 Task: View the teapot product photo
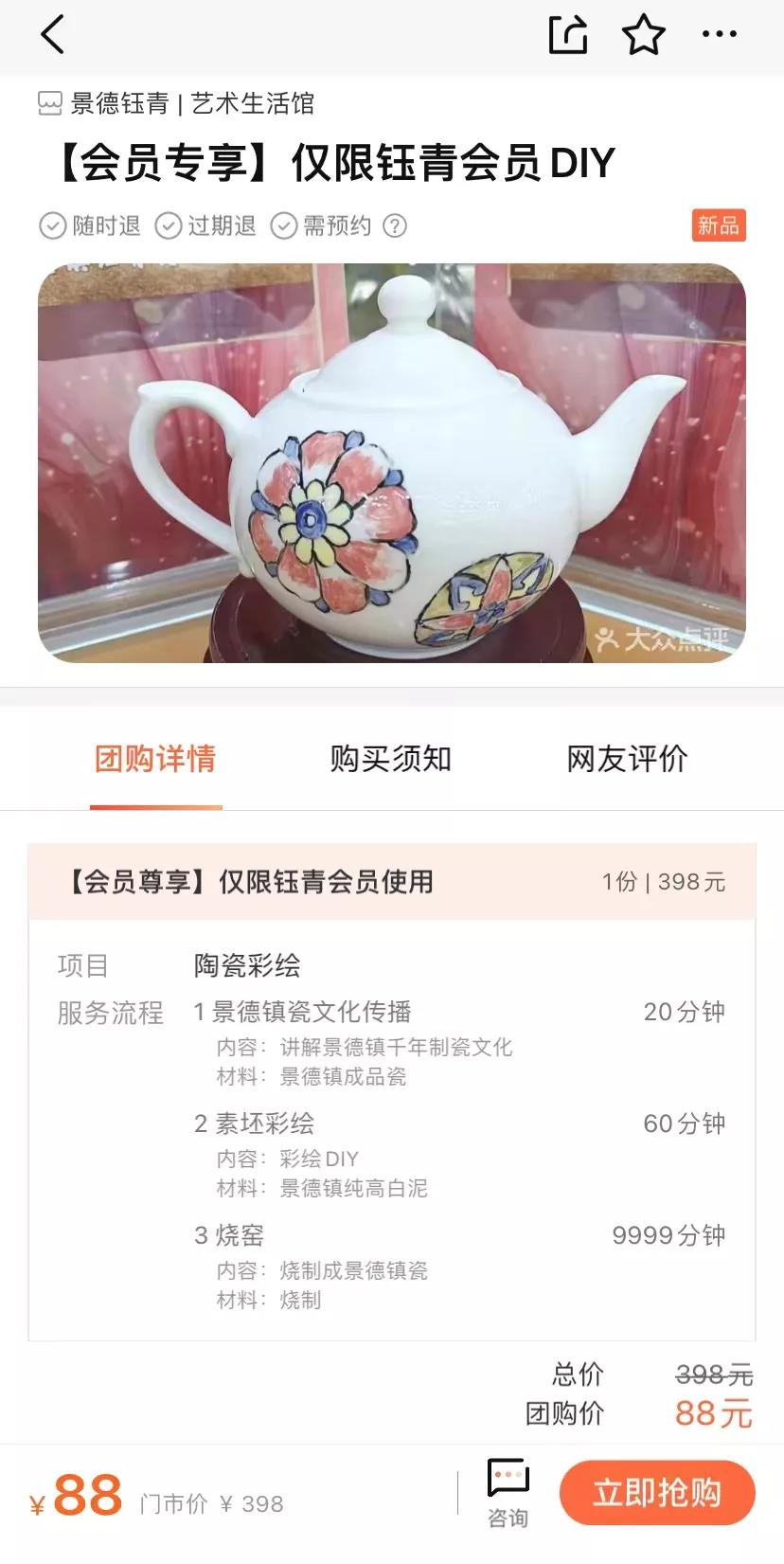[392, 462]
